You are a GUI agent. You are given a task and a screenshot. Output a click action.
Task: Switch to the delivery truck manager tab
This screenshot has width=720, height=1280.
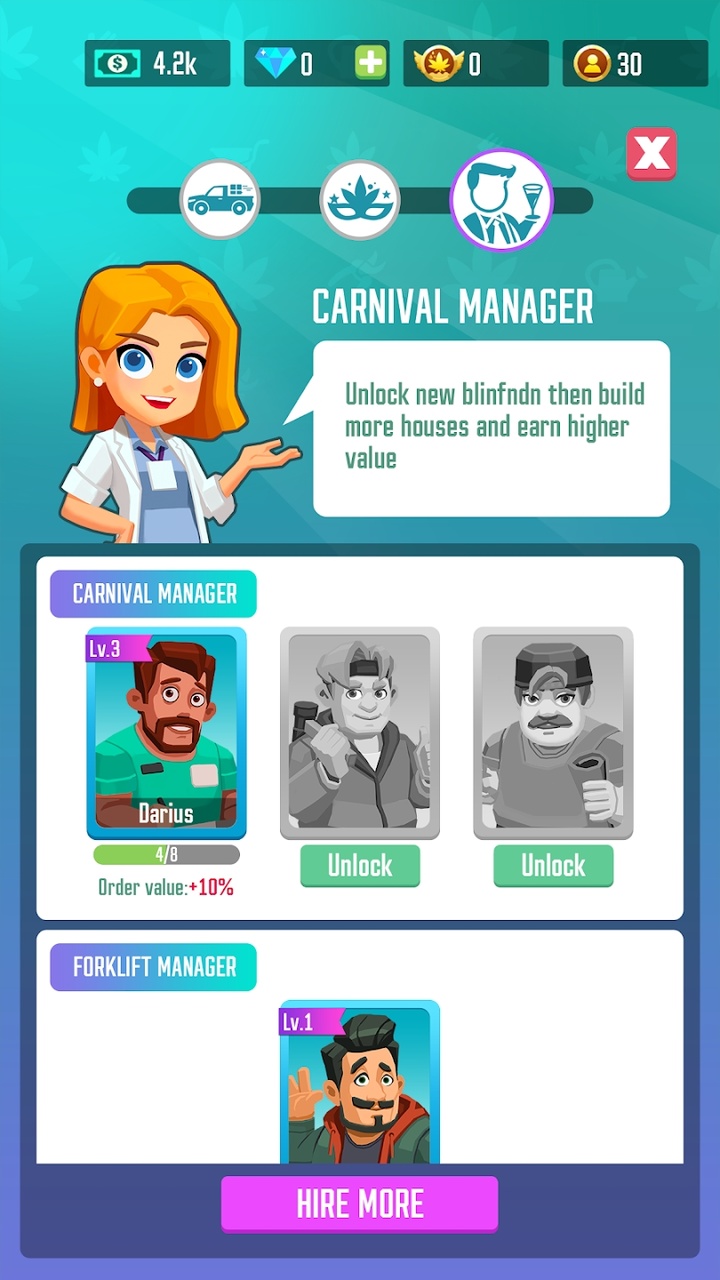click(220, 199)
